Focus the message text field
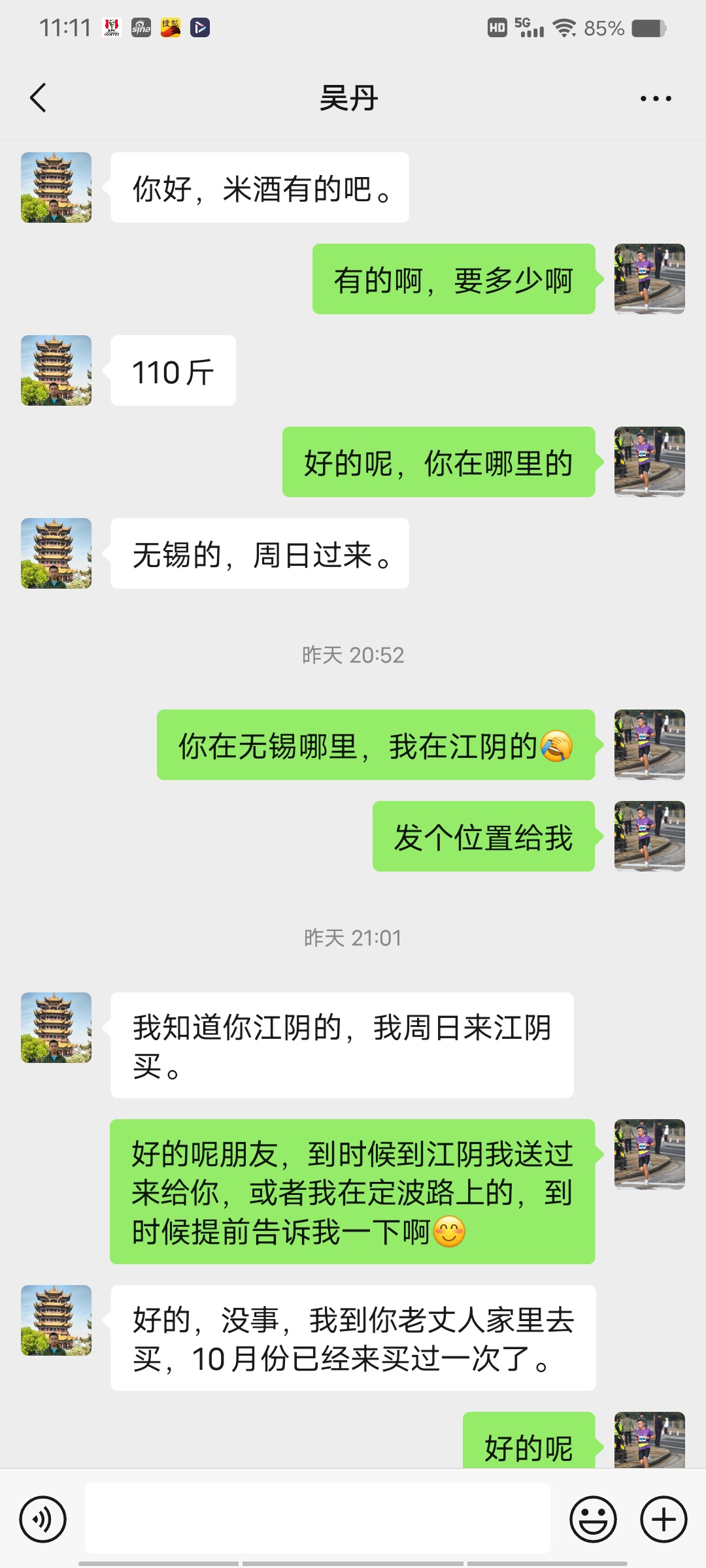 click(317, 1518)
